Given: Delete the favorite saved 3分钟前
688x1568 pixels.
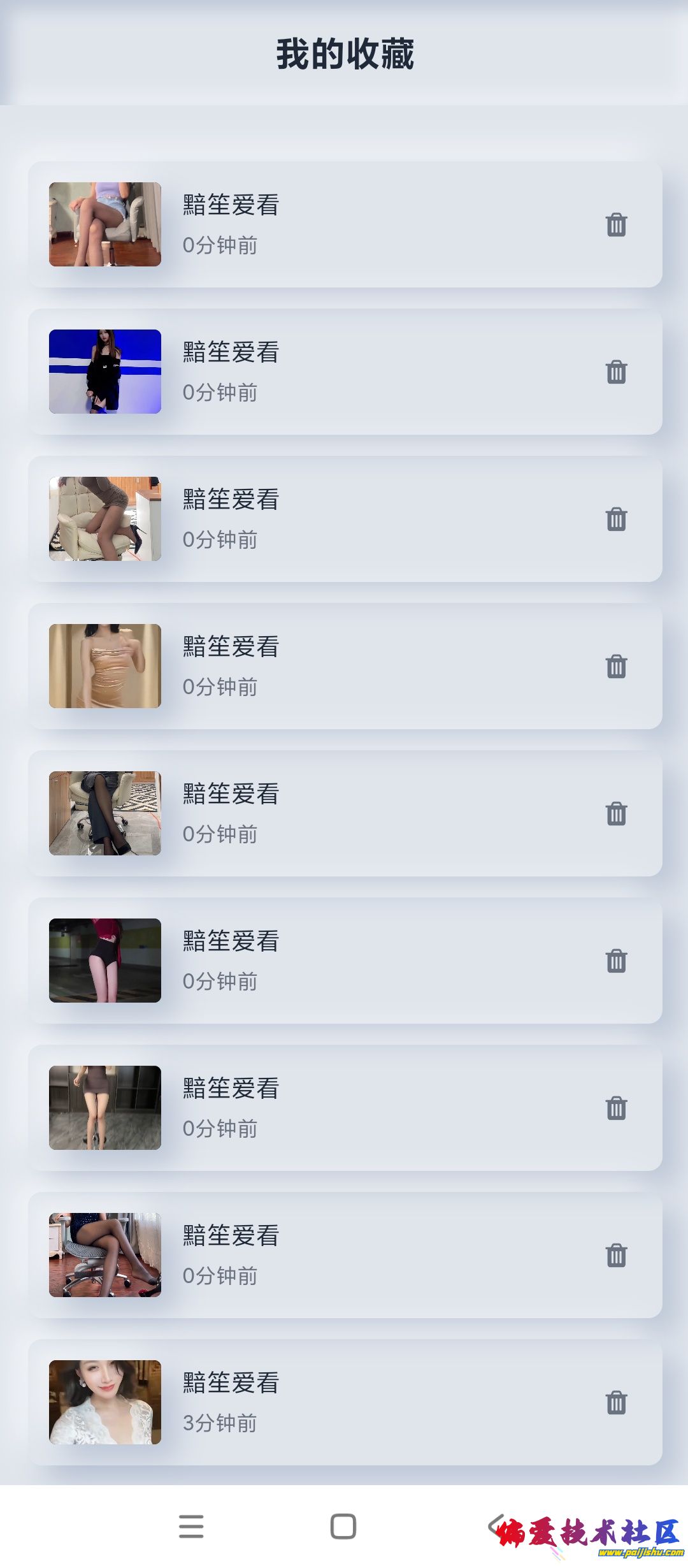Looking at the screenshot, I should pyautogui.click(x=616, y=1402).
